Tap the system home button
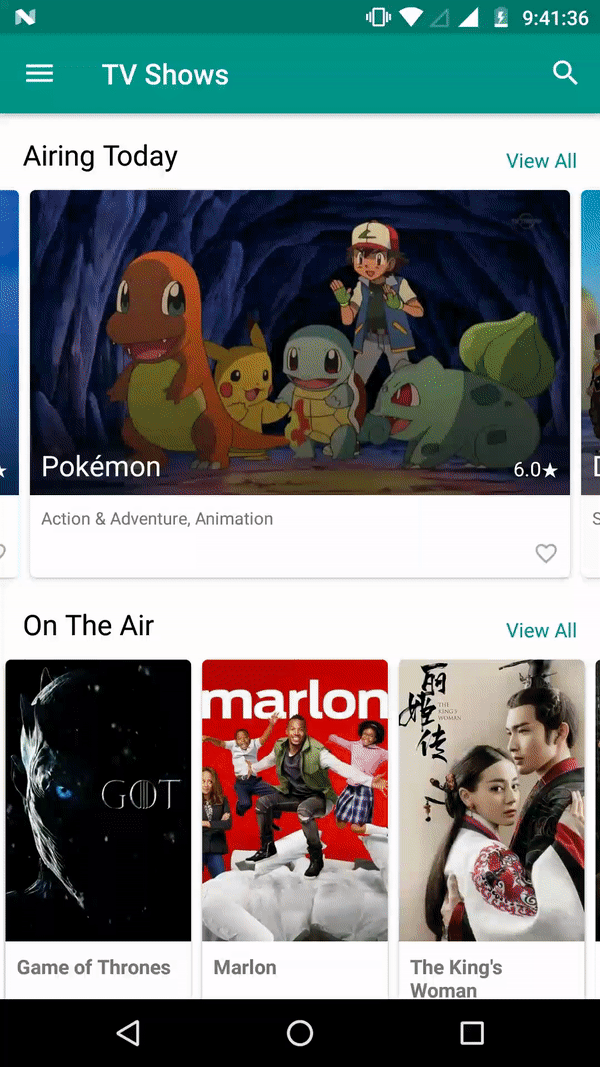600x1067 pixels. coord(300,1033)
